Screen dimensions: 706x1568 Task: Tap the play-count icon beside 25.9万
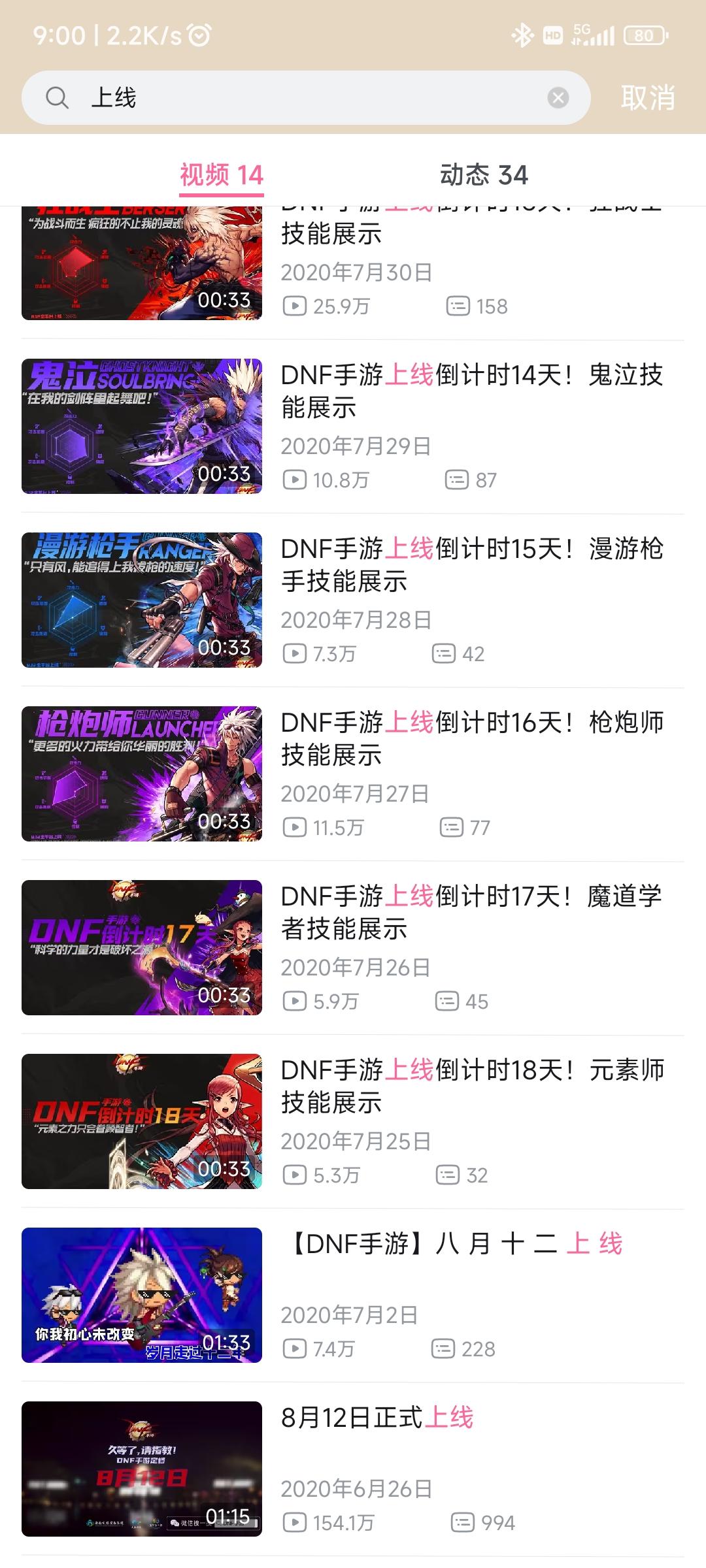296,305
